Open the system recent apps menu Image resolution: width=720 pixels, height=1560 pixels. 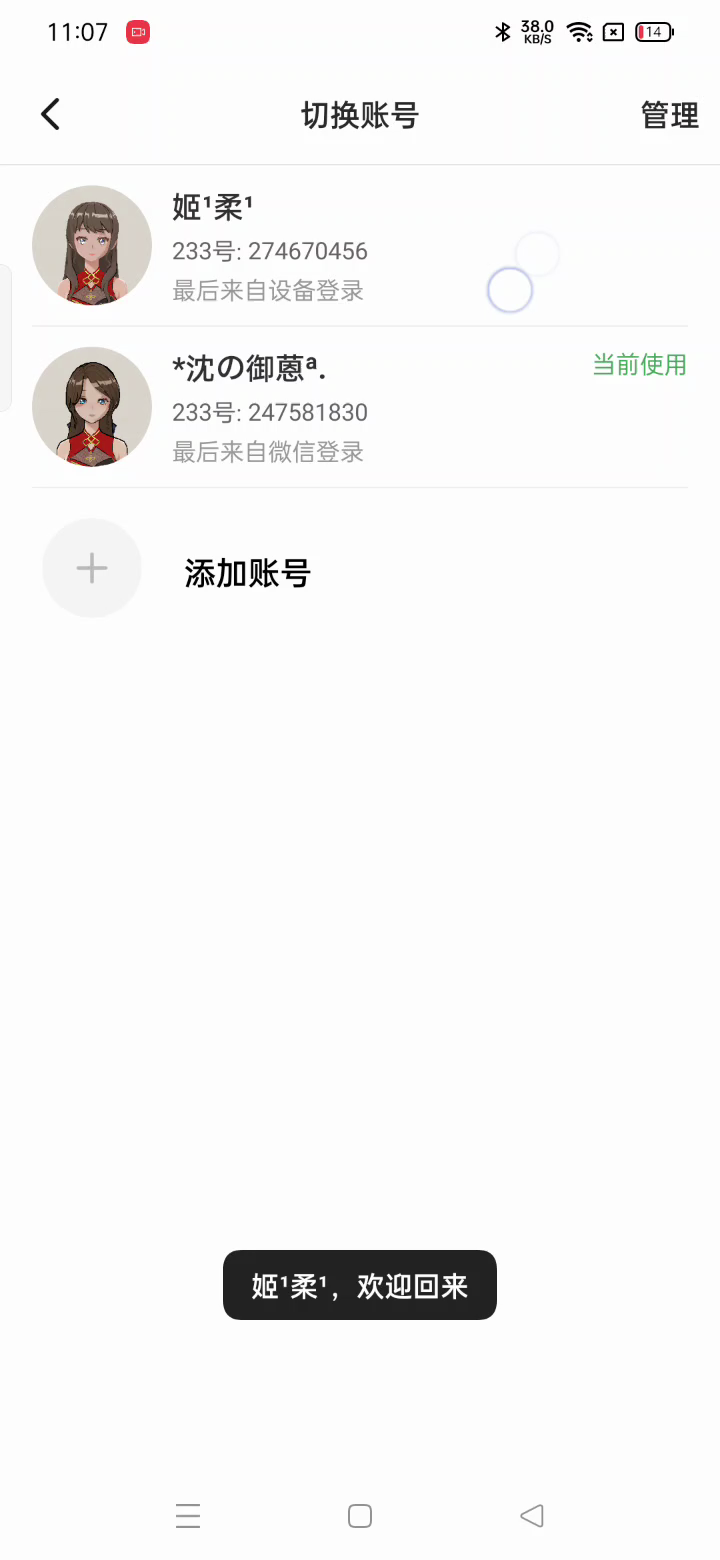(188, 1516)
